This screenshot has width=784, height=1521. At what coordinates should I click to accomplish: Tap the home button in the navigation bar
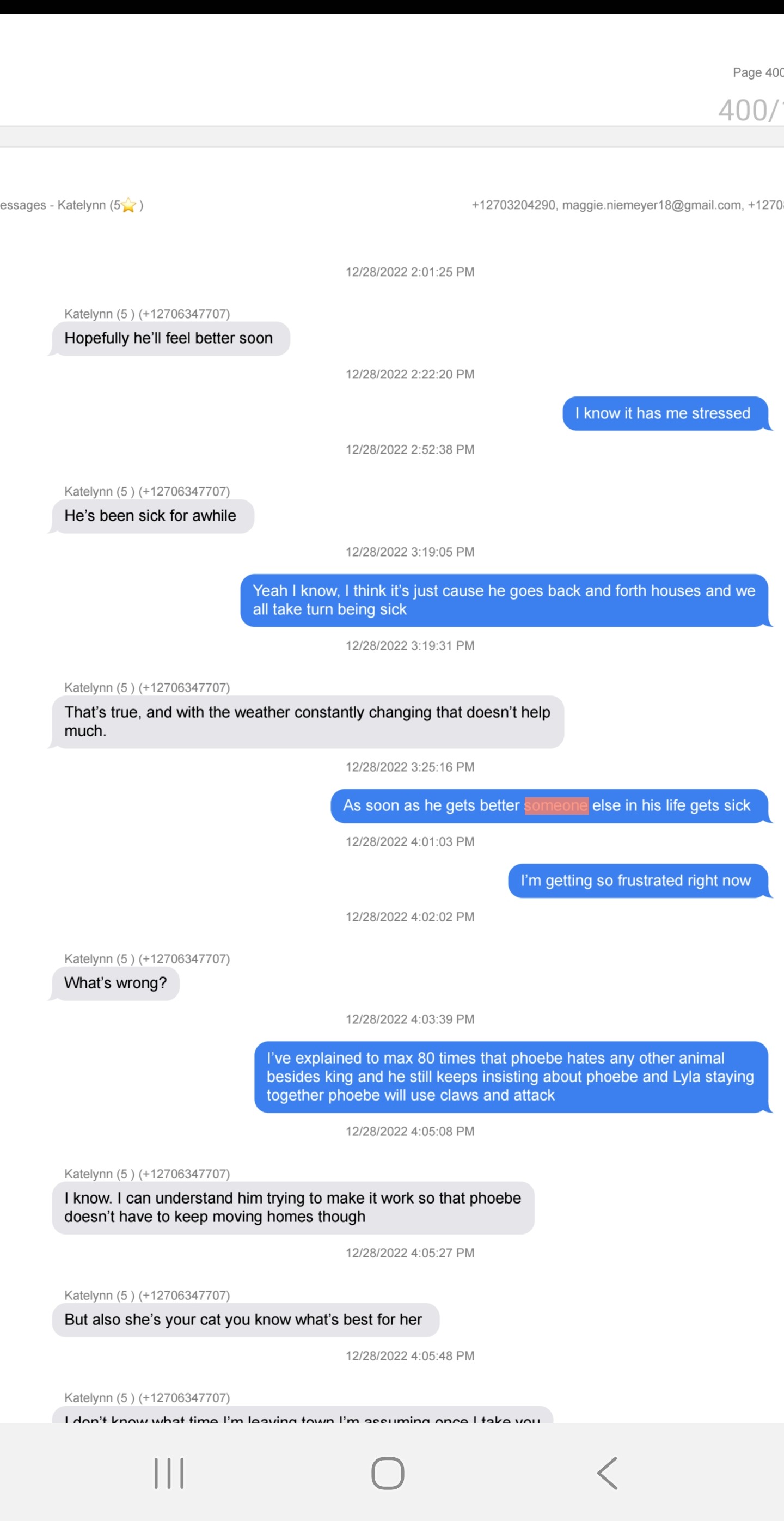(388, 1473)
